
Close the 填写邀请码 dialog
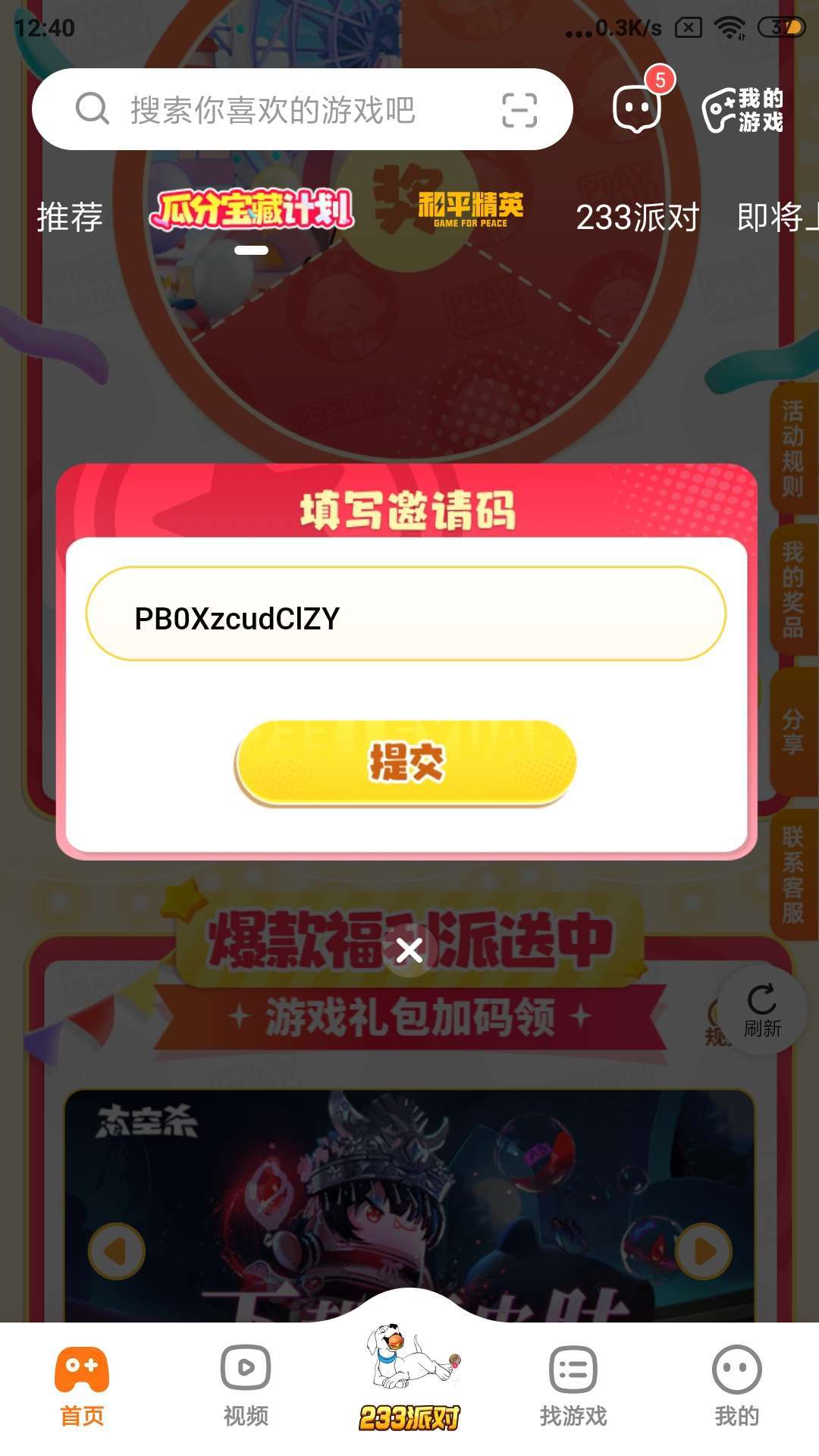click(x=409, y=950)
